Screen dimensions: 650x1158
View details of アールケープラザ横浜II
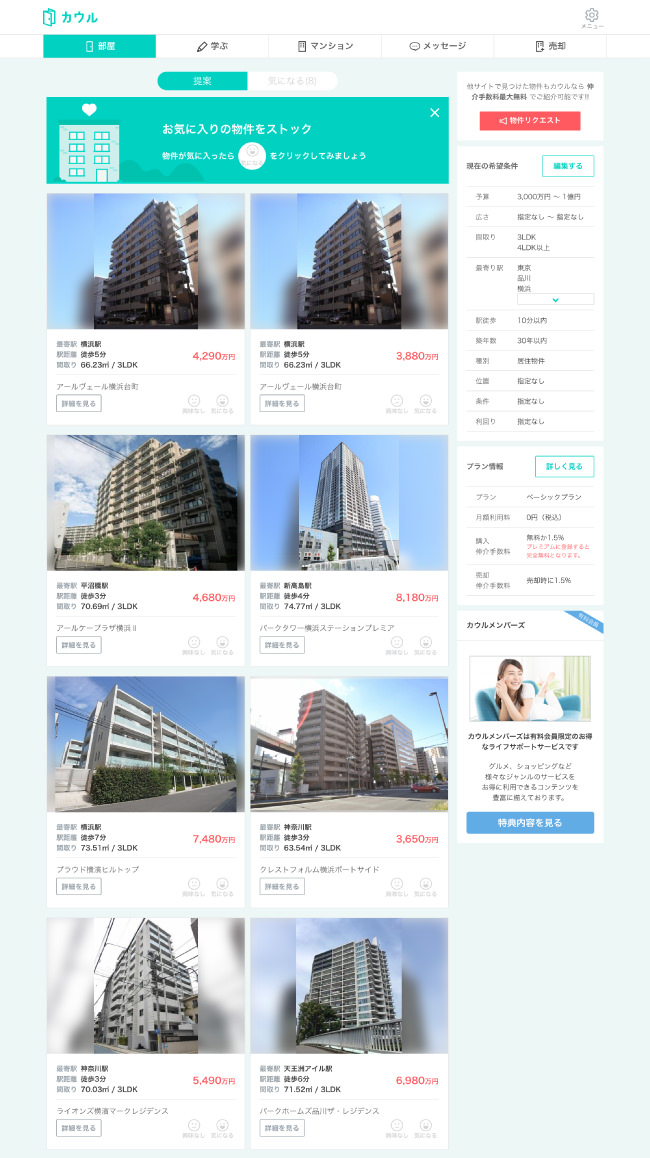click(78, 645)
